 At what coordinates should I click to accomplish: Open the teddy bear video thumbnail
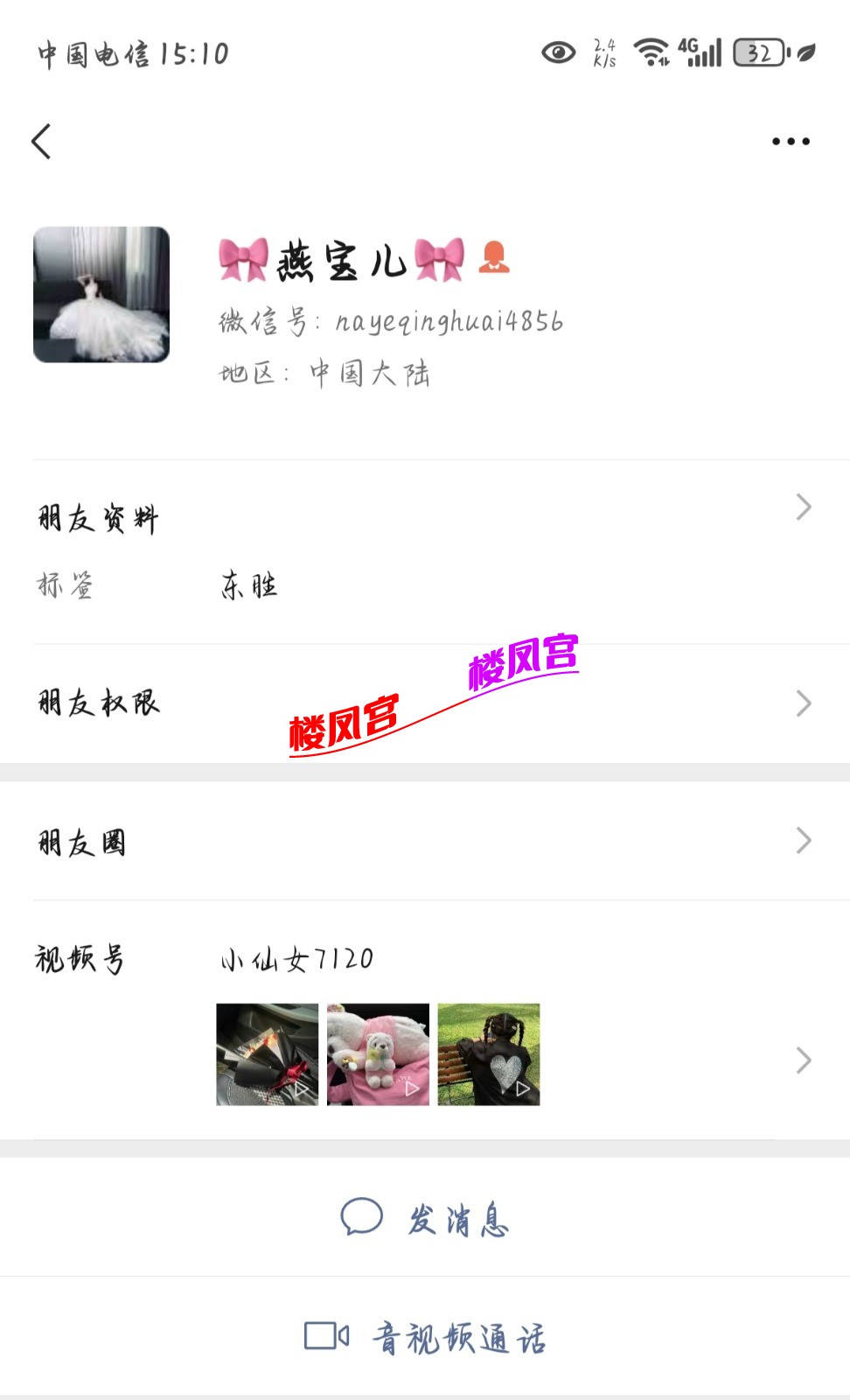click(x=378, y=1056)
